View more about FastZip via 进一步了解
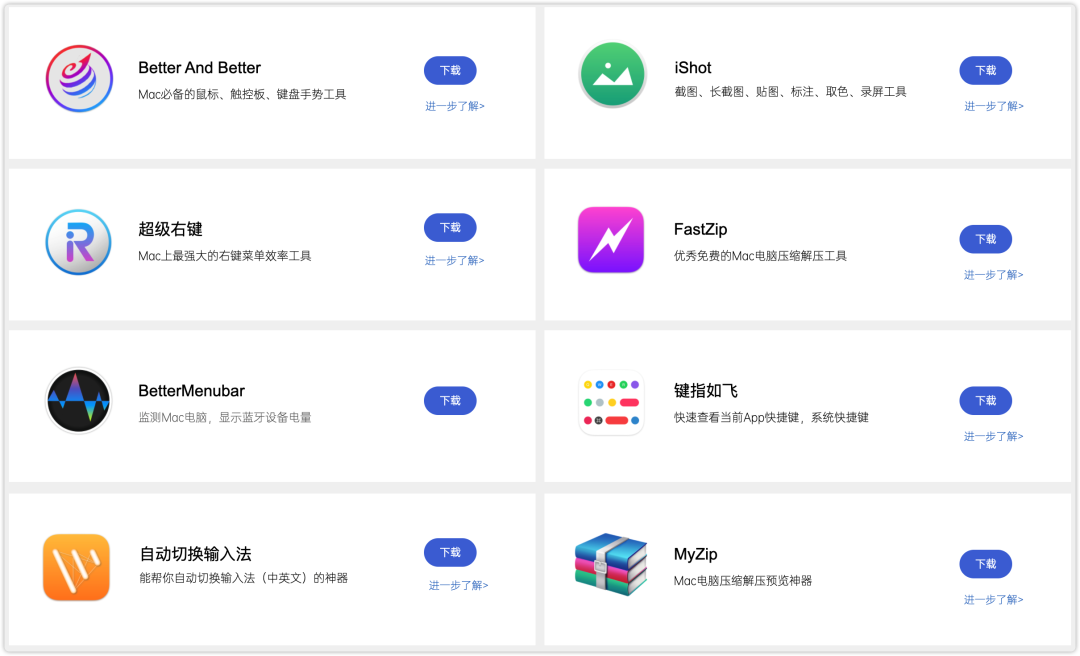The image size is (1080, 656). tap(993, 275)
